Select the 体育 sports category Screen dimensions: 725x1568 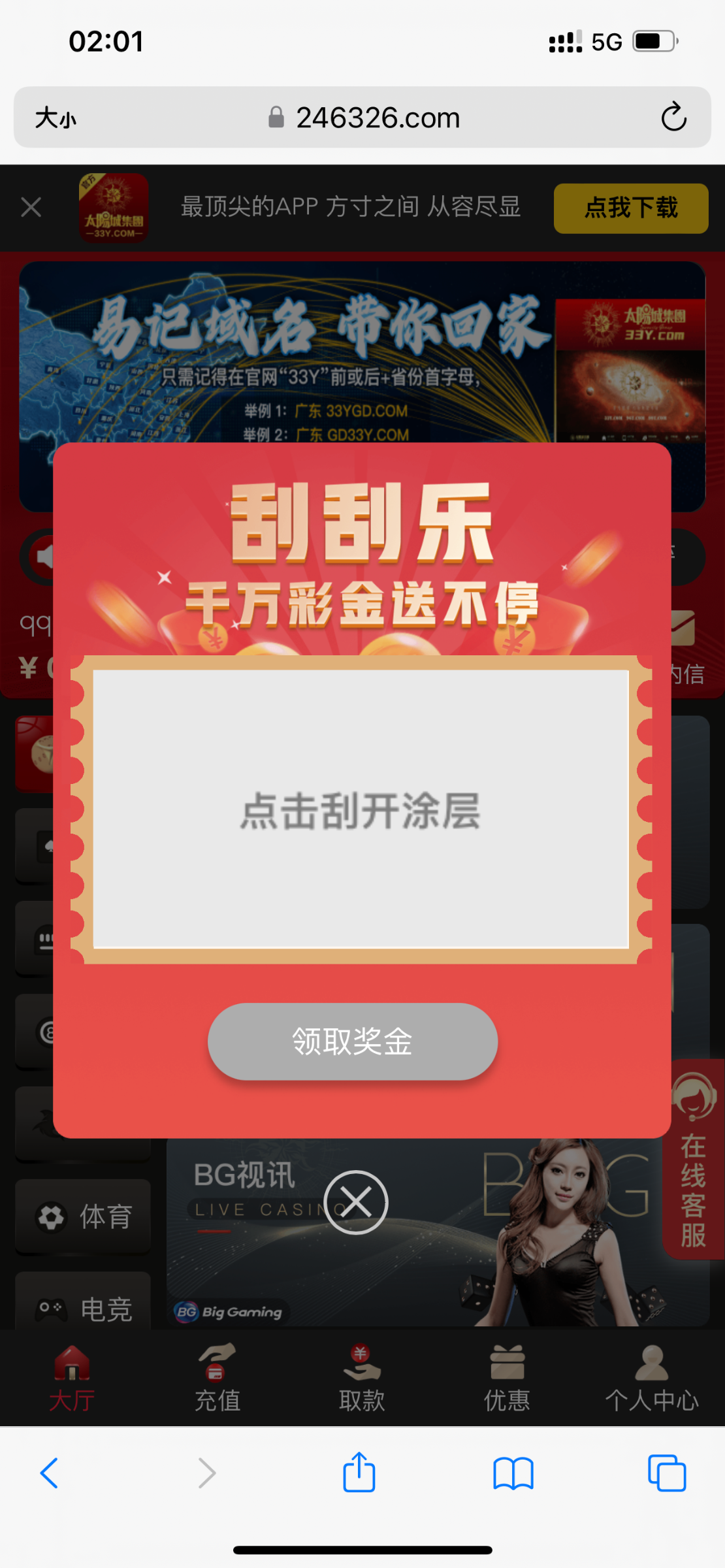(x=84, y=1217)
